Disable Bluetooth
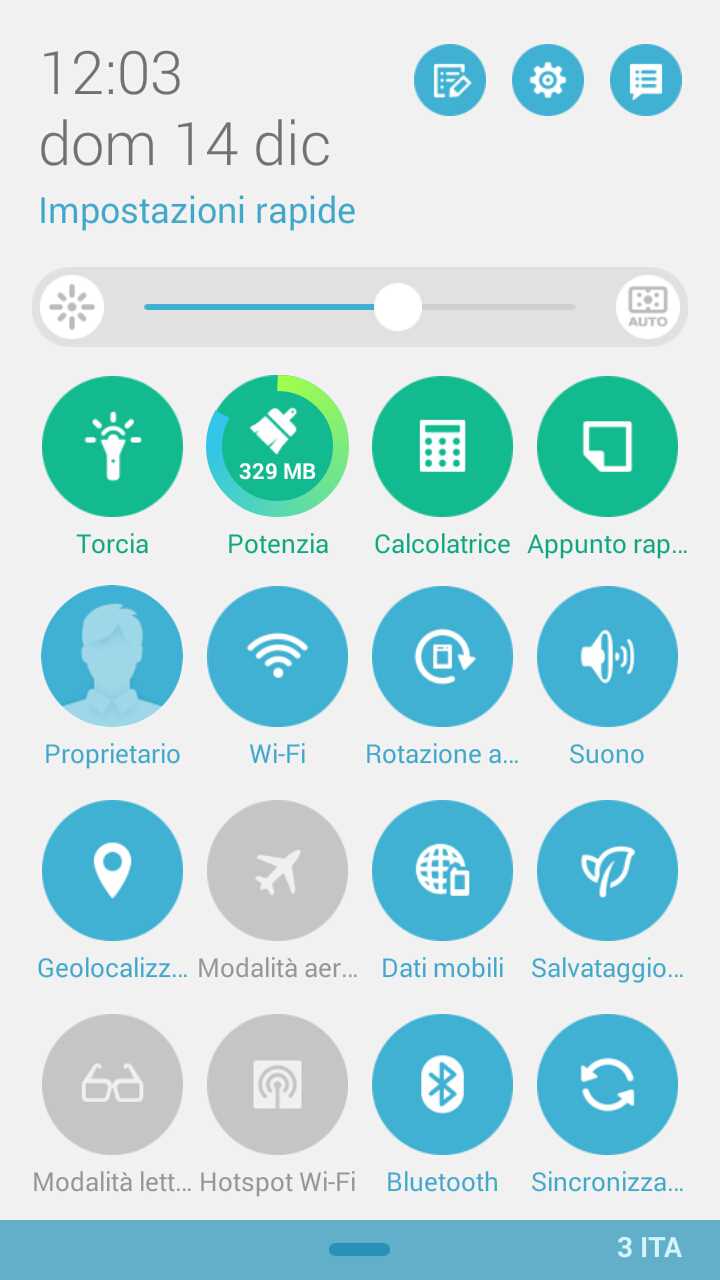The width and height of the screenshot is (720, 1280). pyautogui.click(x=442, y=1084)
